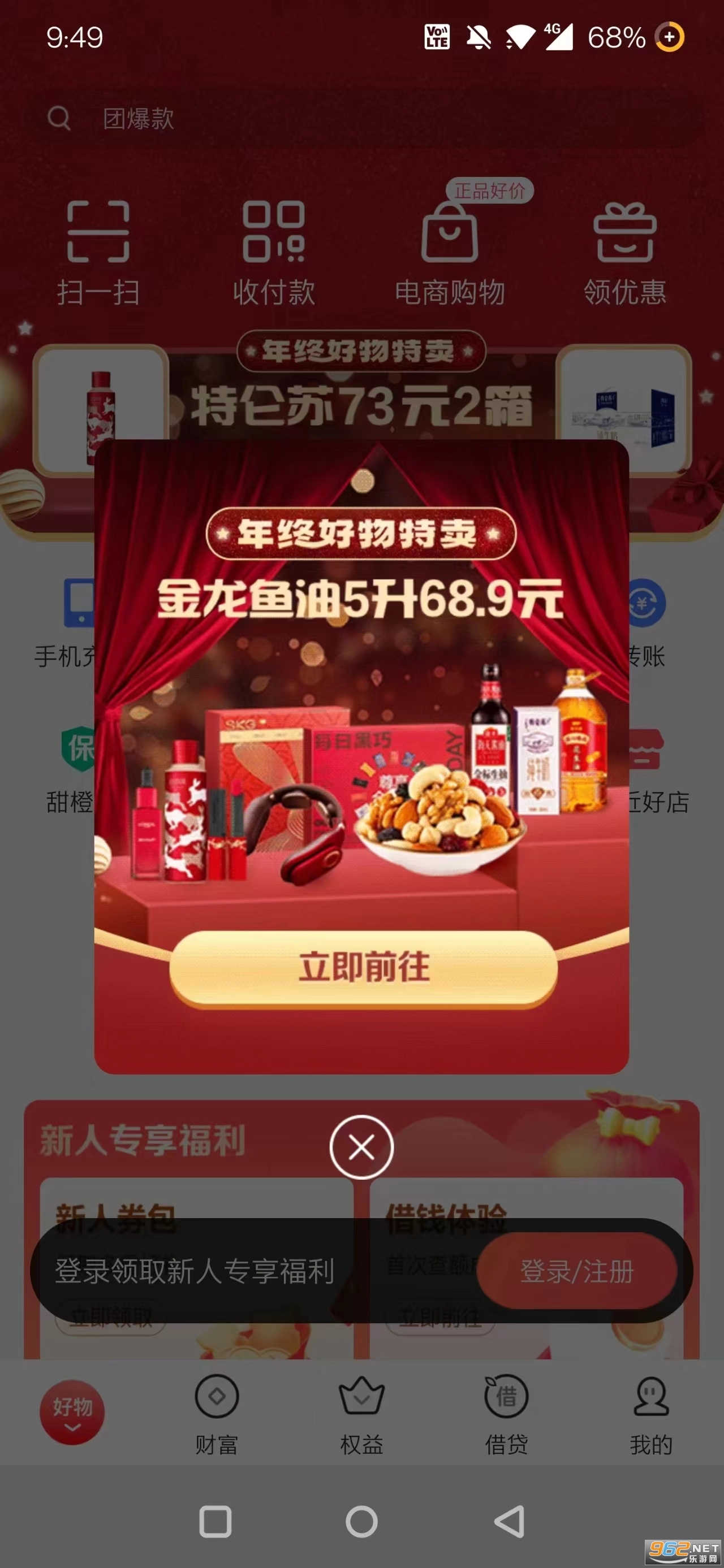This screenshot has width=724, height=1568.
Task: Go back with system back button
Action: [x=509, y=1522]
